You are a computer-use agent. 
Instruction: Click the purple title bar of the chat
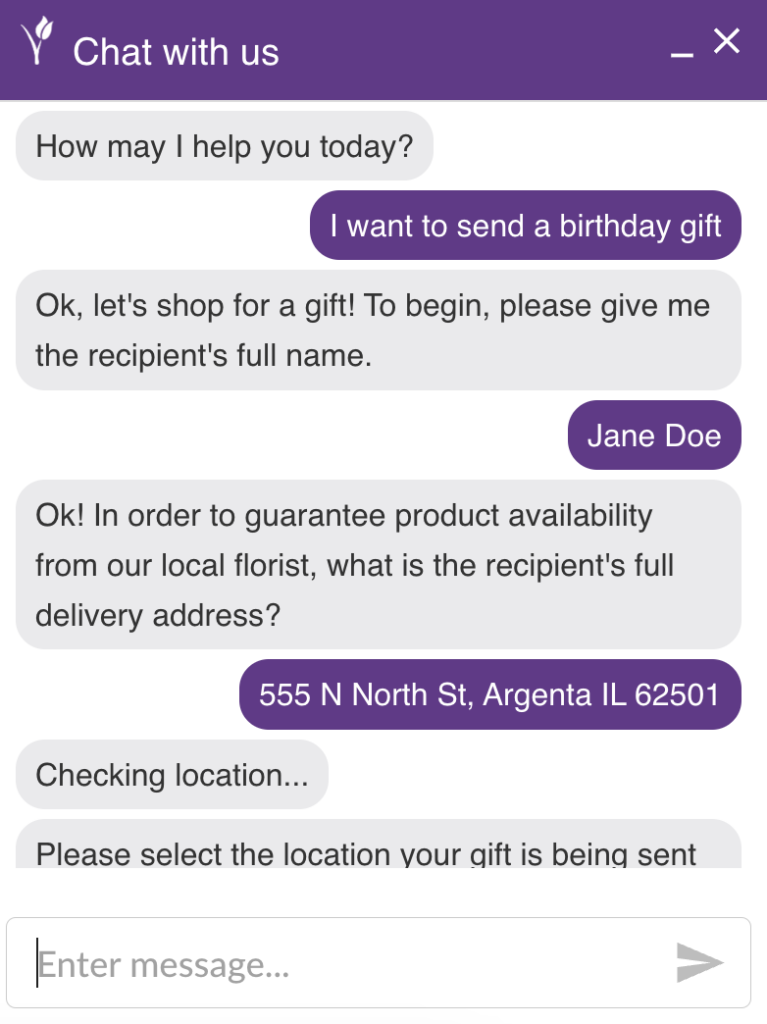(x=400, y=50)
